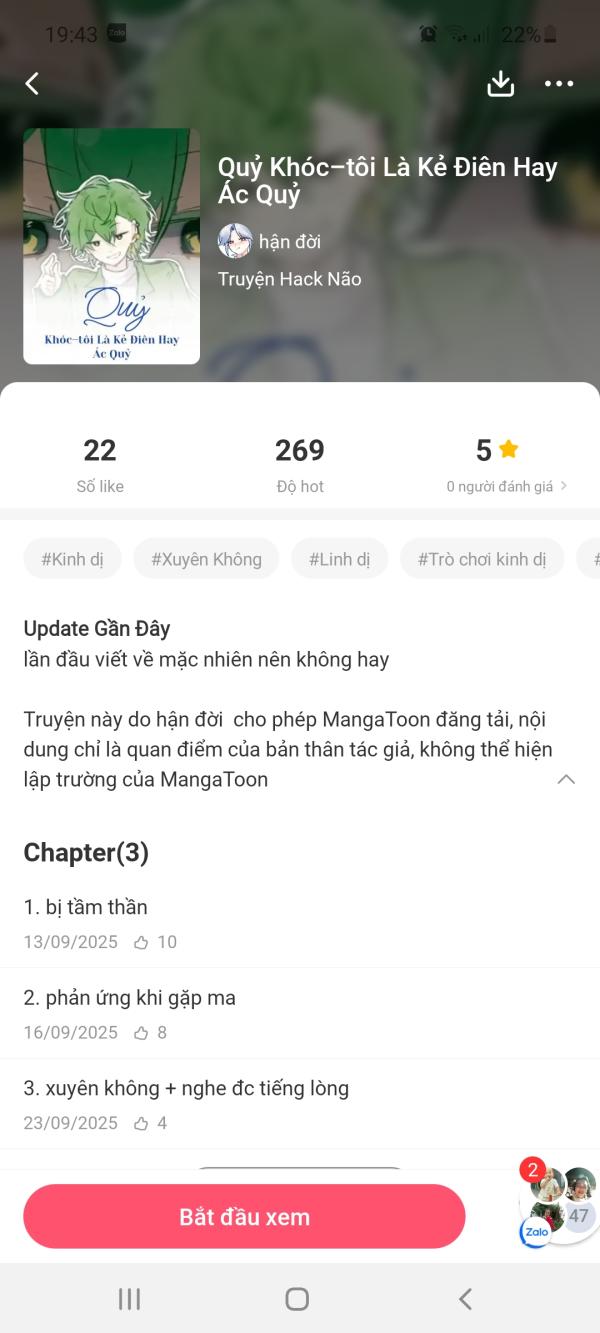This screenshot has height=1333, width=600.
Task: Open the three-dot overflow menu
Action: pyautogui.click(x=559, y=84)
